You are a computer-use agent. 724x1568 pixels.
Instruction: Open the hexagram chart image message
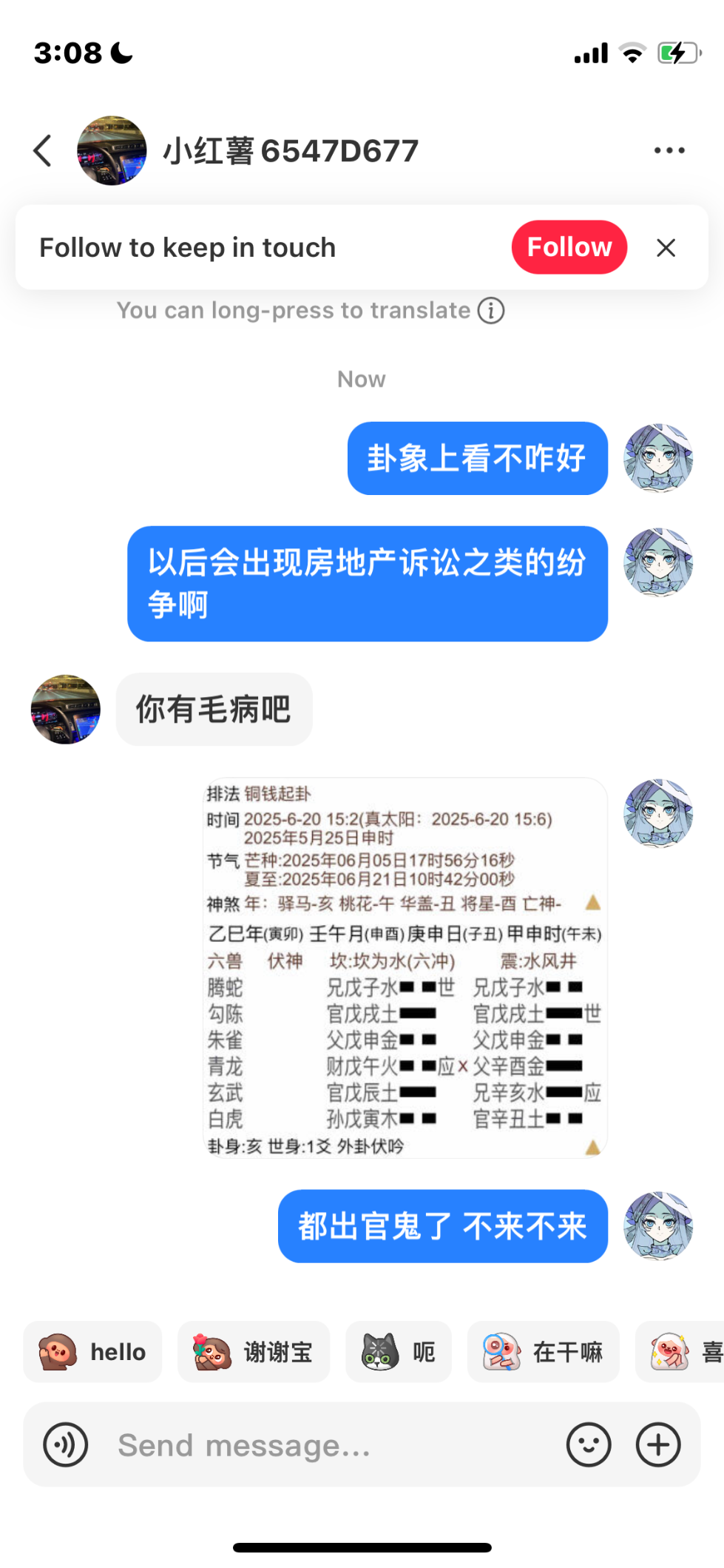[405, 968]
